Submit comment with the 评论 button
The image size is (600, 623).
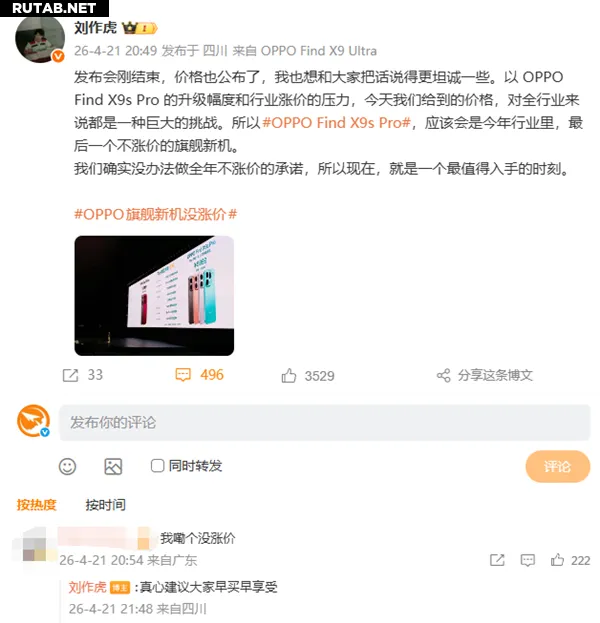[557, 466]
